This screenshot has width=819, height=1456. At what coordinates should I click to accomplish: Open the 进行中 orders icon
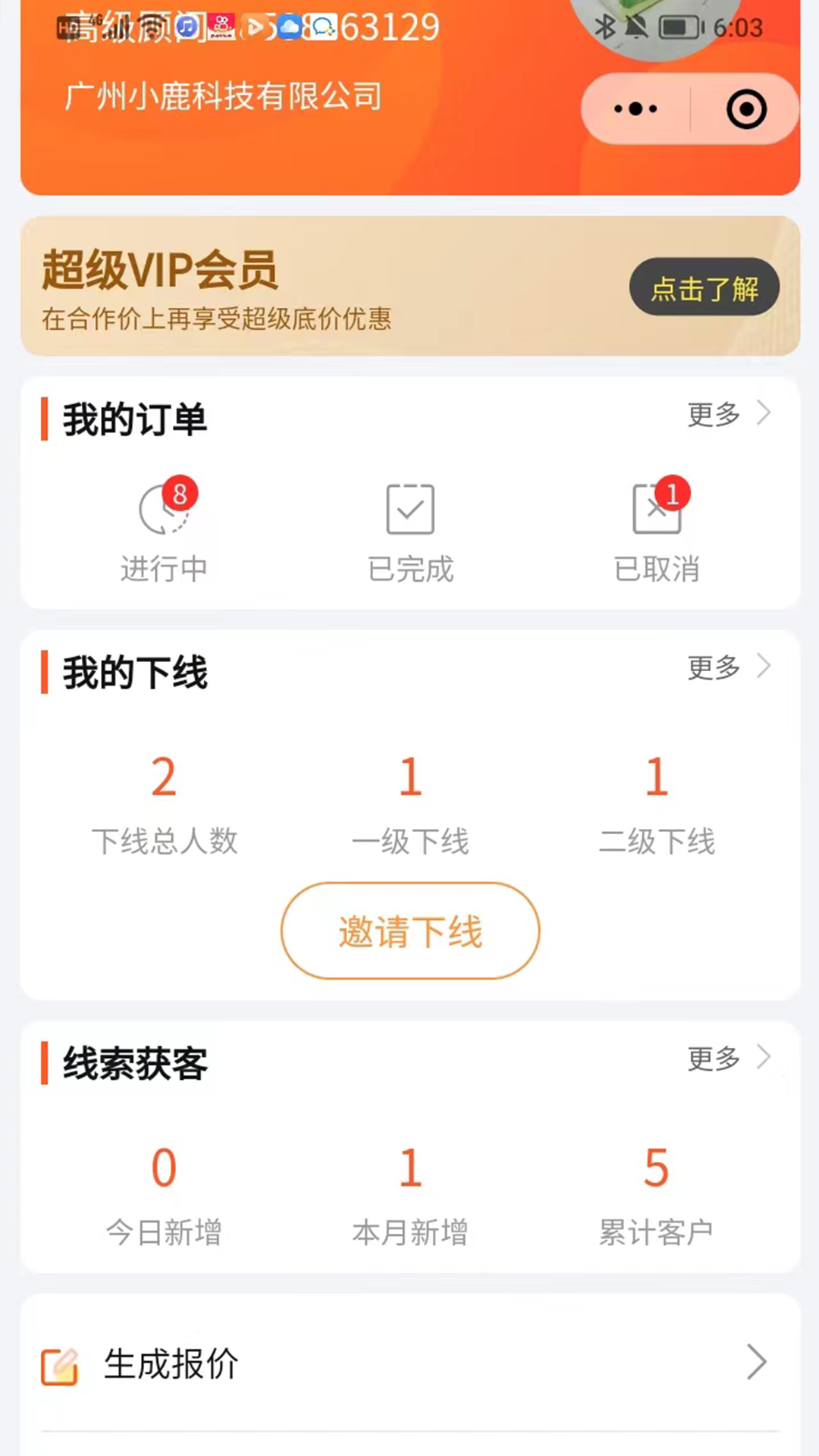coord(165,510)
